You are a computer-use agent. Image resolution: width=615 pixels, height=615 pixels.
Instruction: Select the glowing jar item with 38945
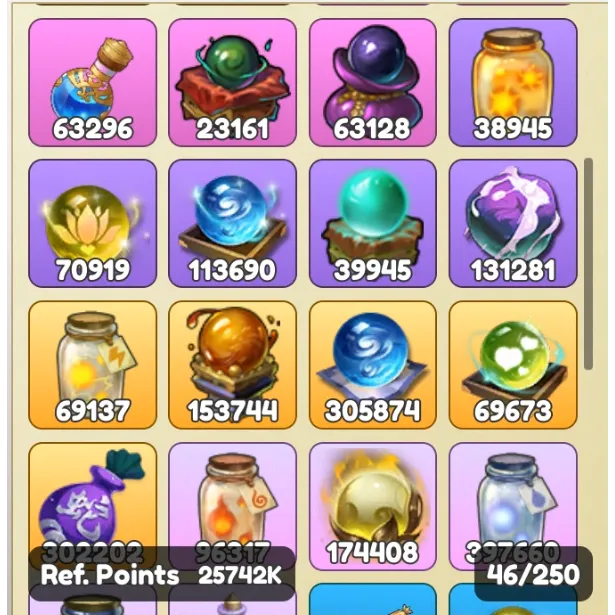coord(513,82)
